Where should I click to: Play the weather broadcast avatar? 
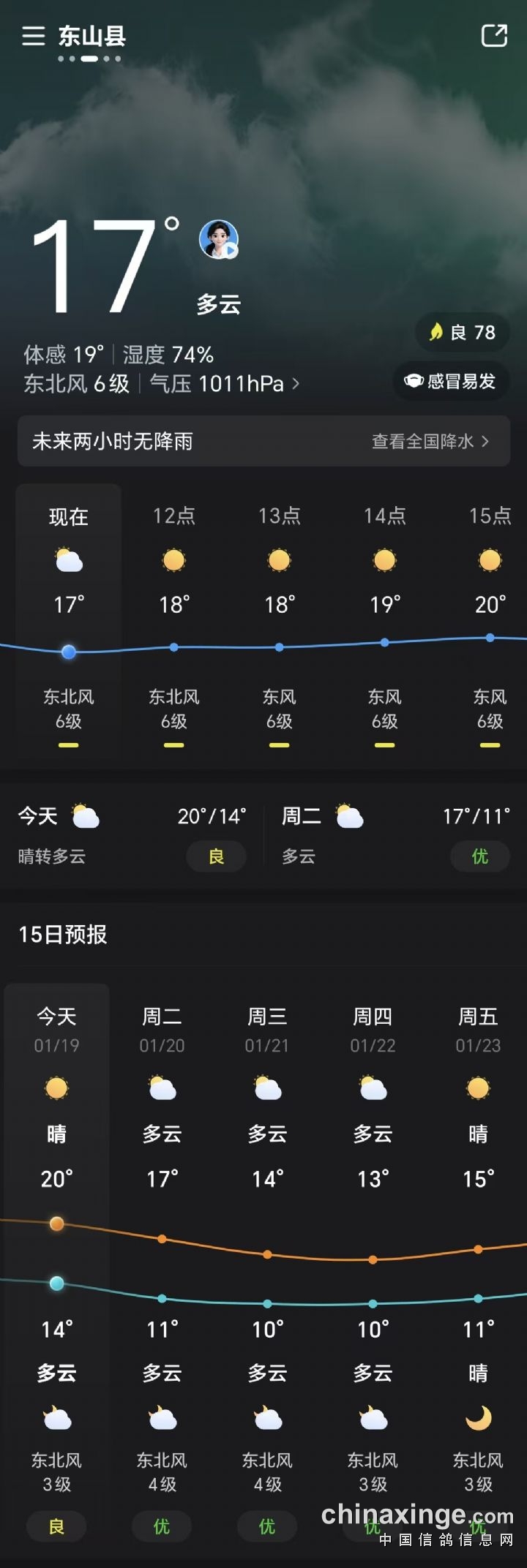(219, 240)
